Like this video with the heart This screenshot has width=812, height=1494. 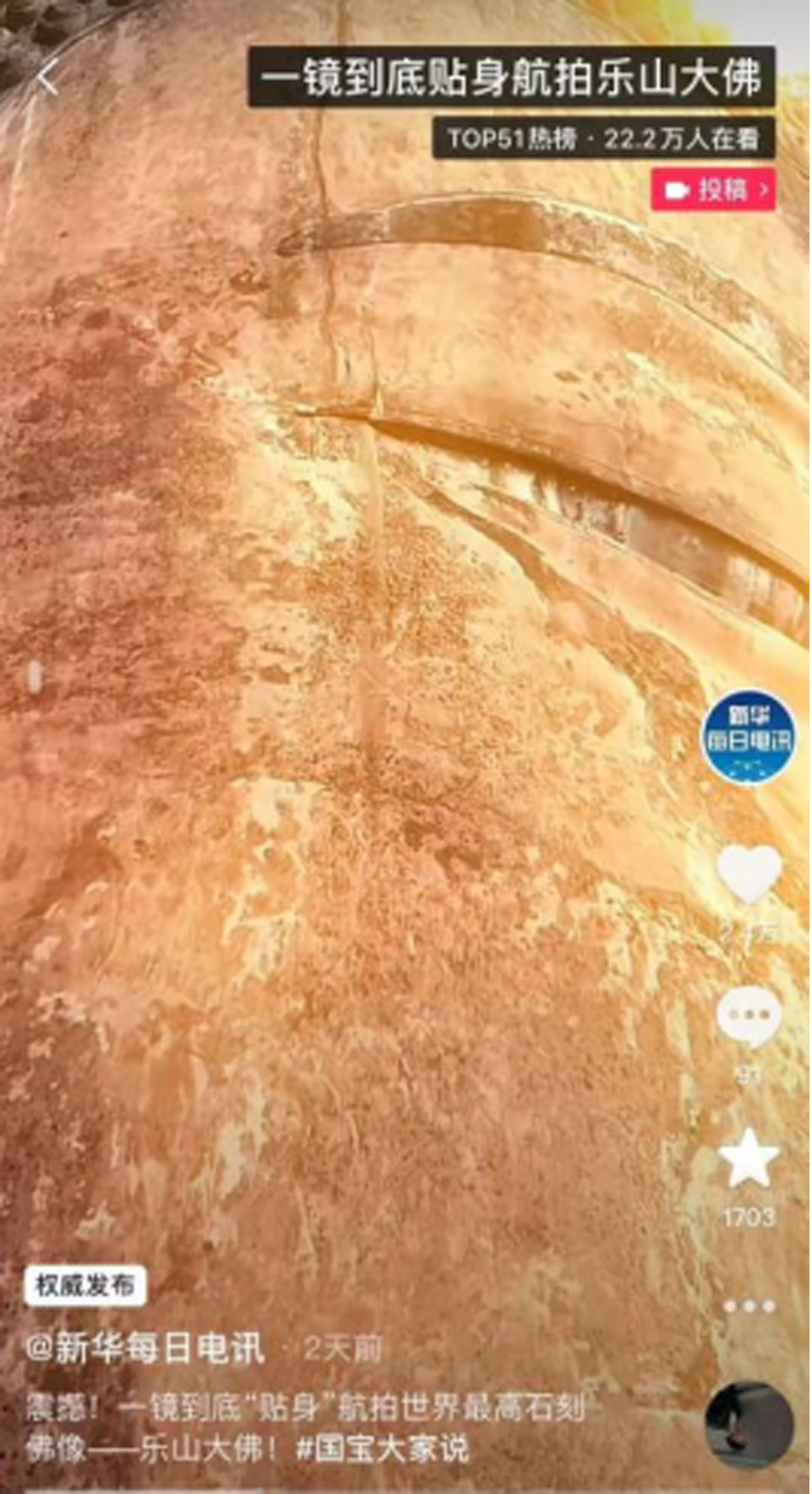click(x=749, y=875)
